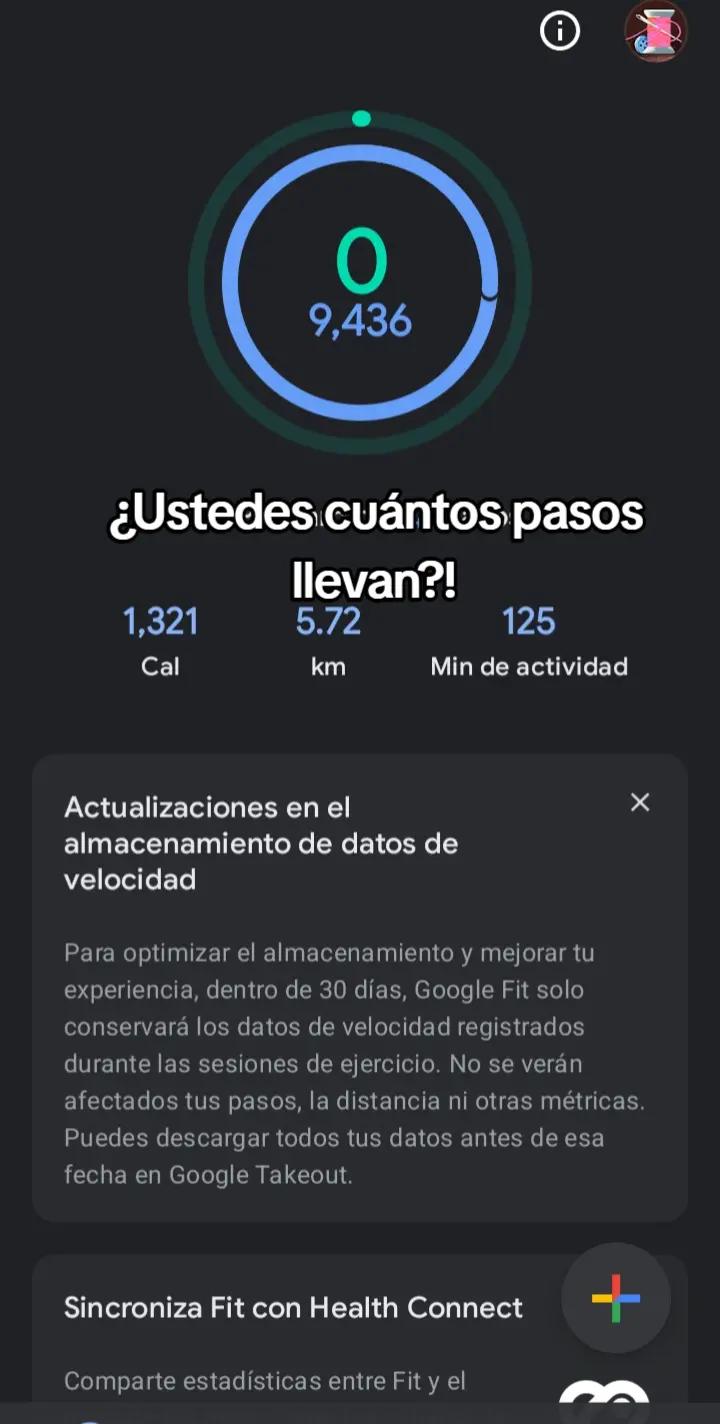Screen dimensions: 720x1424
Task: Tap the multicolor plus floating button
Action: tap(616, 1298)
